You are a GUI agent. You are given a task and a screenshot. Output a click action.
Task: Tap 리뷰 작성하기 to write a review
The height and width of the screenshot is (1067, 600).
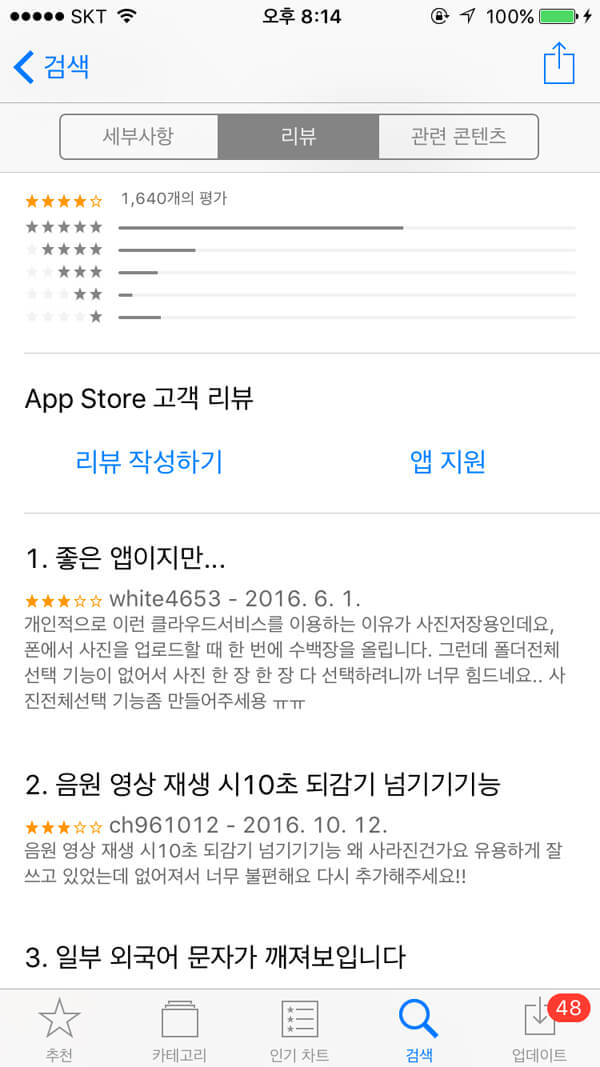click(x=149, y=462)
